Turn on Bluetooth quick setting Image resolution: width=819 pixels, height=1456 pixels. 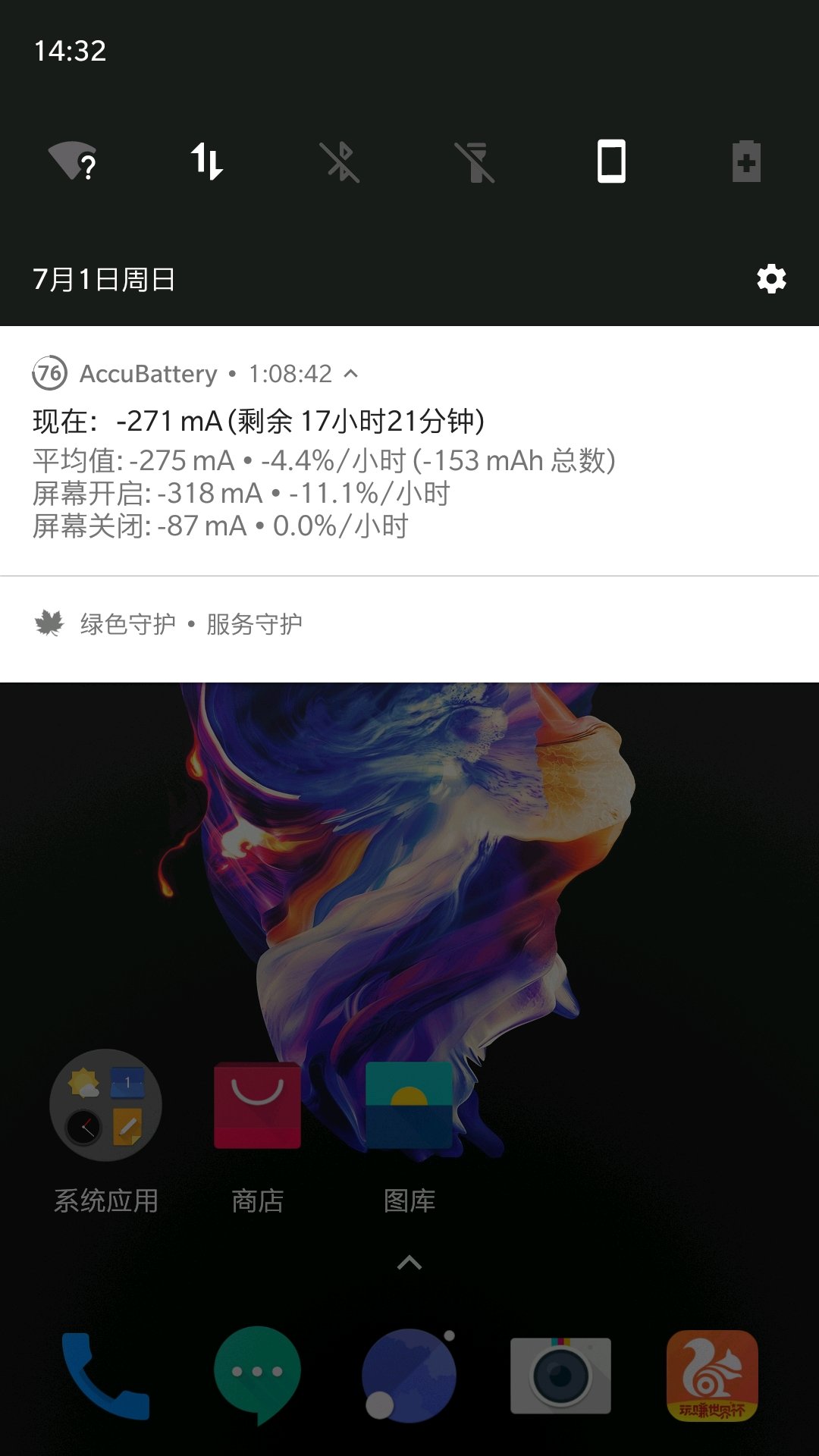click(341, 162)
